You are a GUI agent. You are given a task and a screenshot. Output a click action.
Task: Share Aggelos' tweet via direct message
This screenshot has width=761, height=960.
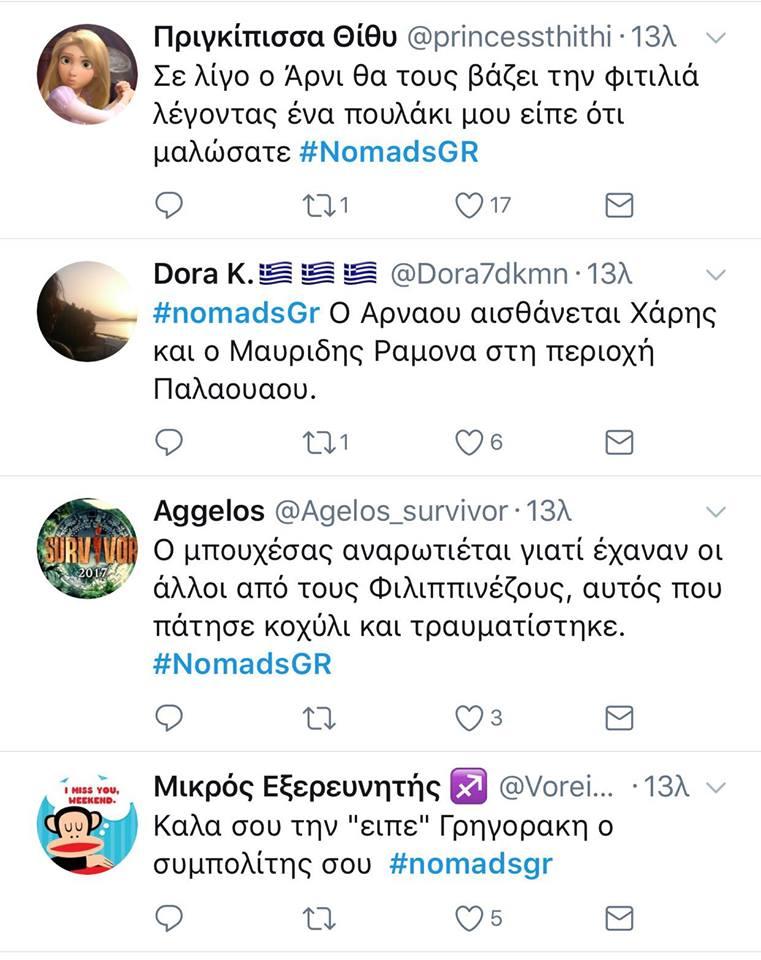click(x=620, y=717)
